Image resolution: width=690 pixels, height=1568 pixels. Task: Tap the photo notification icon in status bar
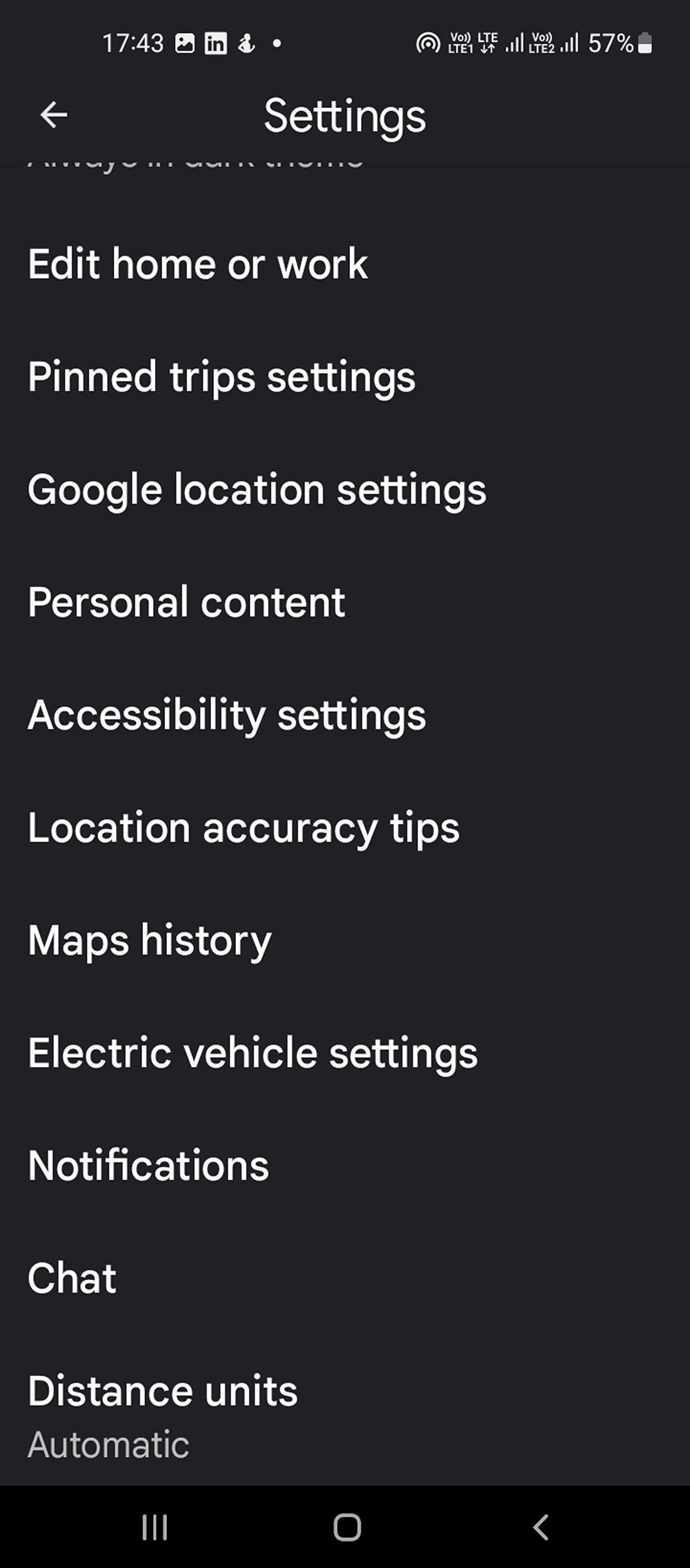click(186, 43)
